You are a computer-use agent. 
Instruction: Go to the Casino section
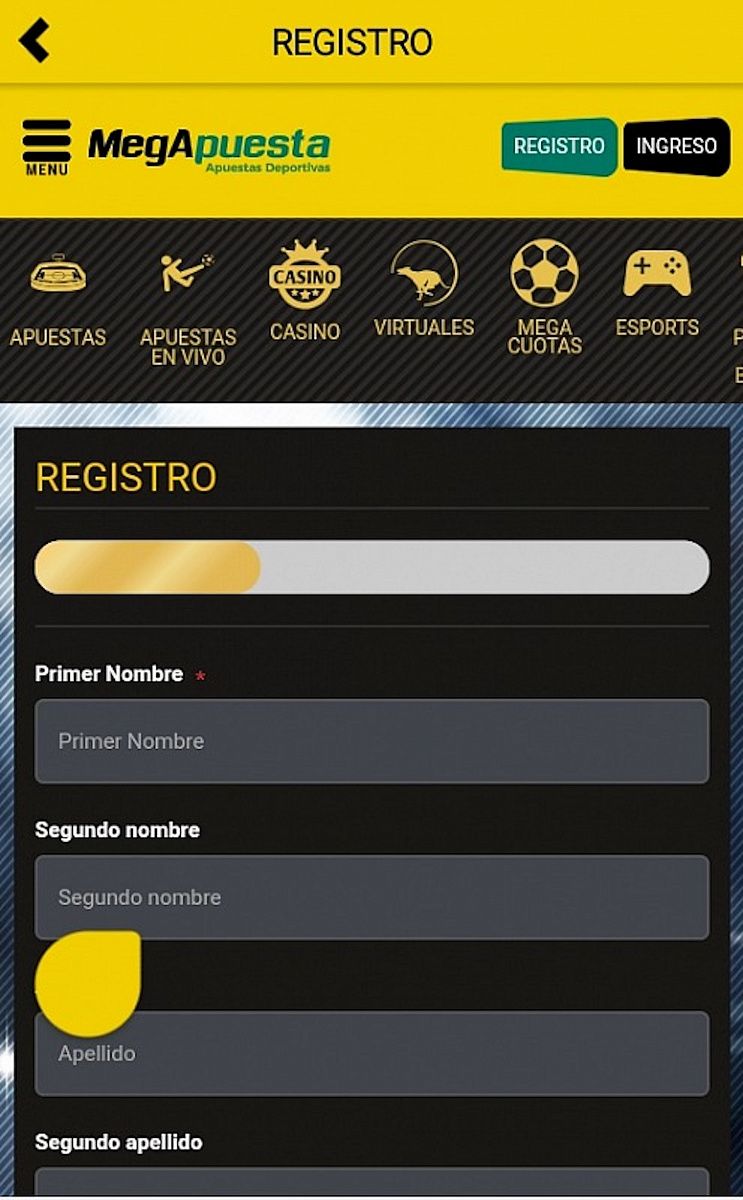pyautogui.click(x=305, y=292)
